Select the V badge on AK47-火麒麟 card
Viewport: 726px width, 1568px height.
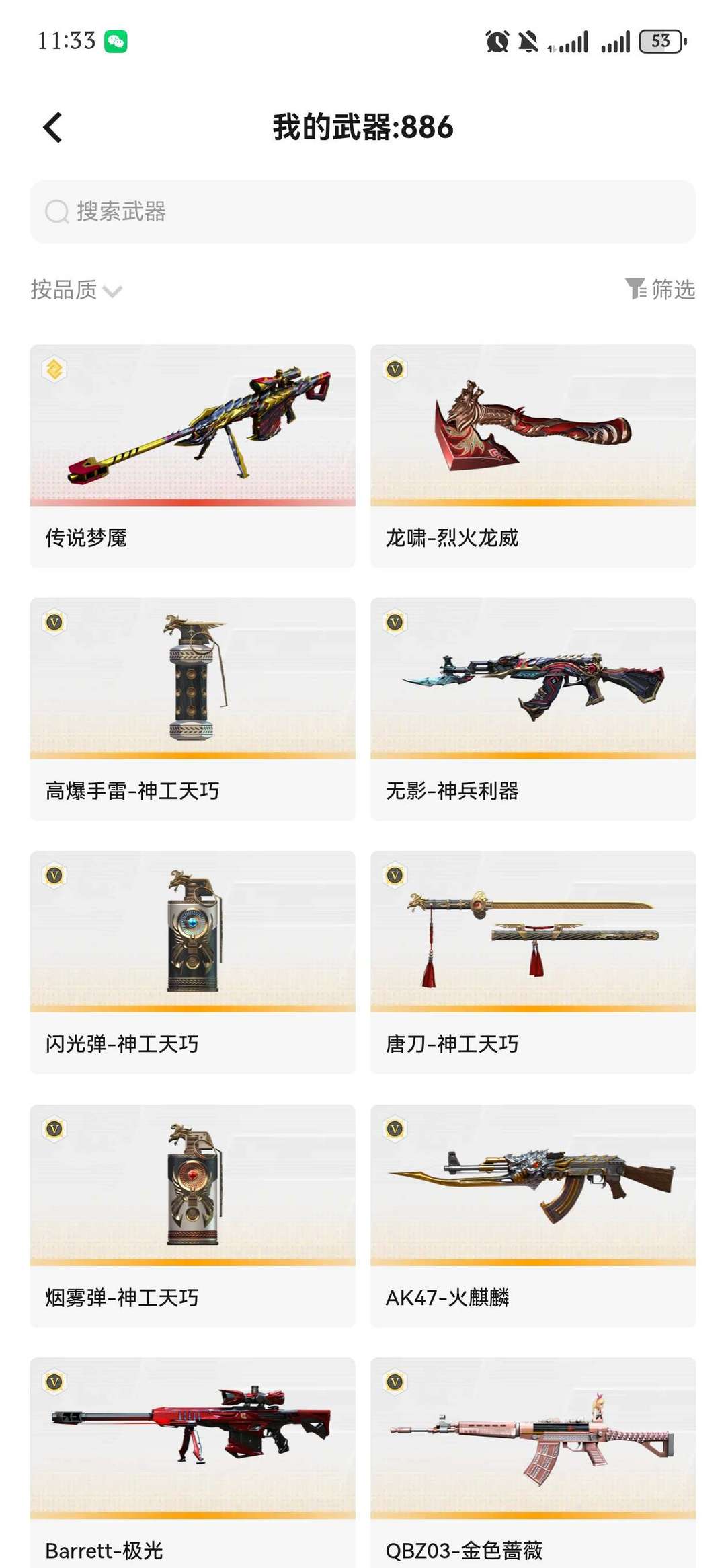tap(394, 1129)
